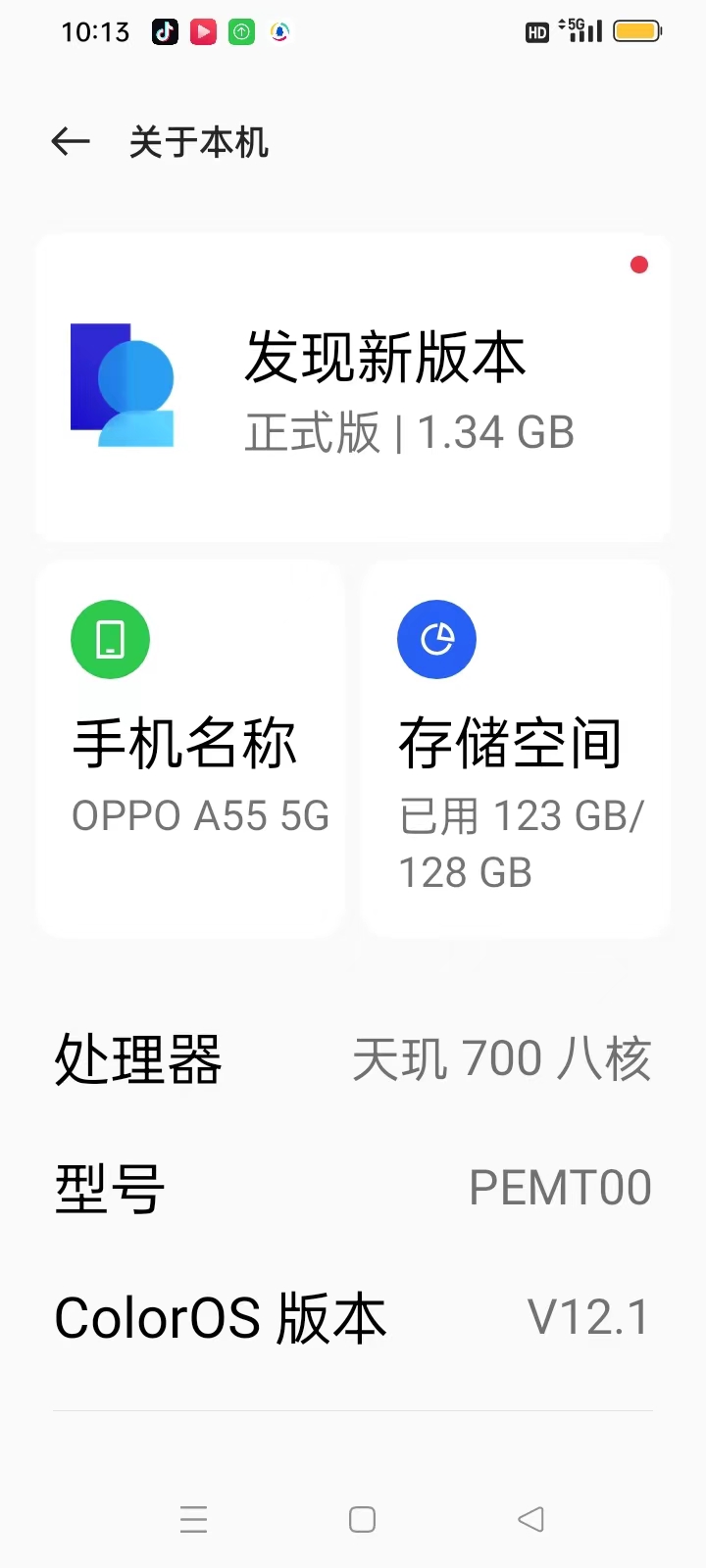Open the 存储空间 storage card
Viewport: 706px width, 1568px height.
tap(516, 750)
